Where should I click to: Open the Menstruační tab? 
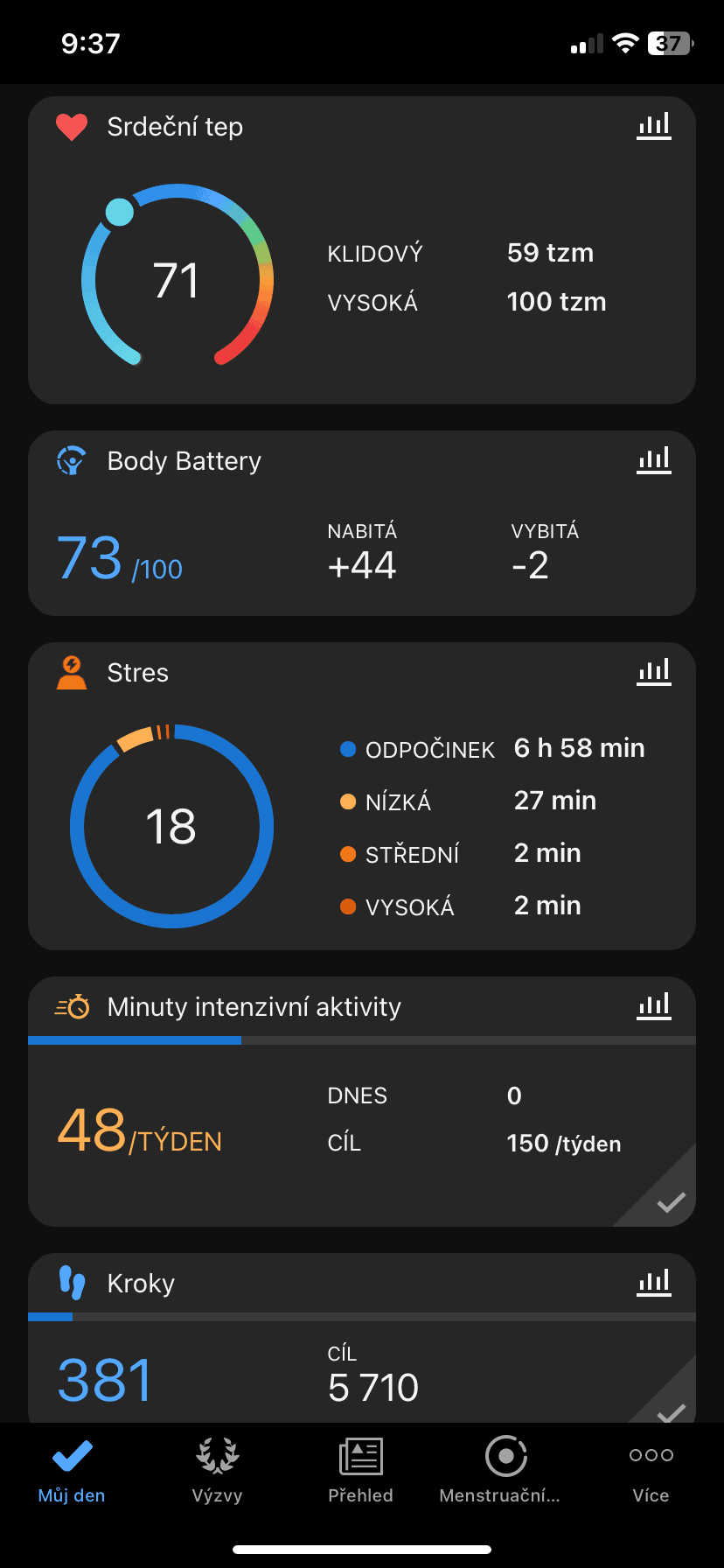tap(505, 1472)
